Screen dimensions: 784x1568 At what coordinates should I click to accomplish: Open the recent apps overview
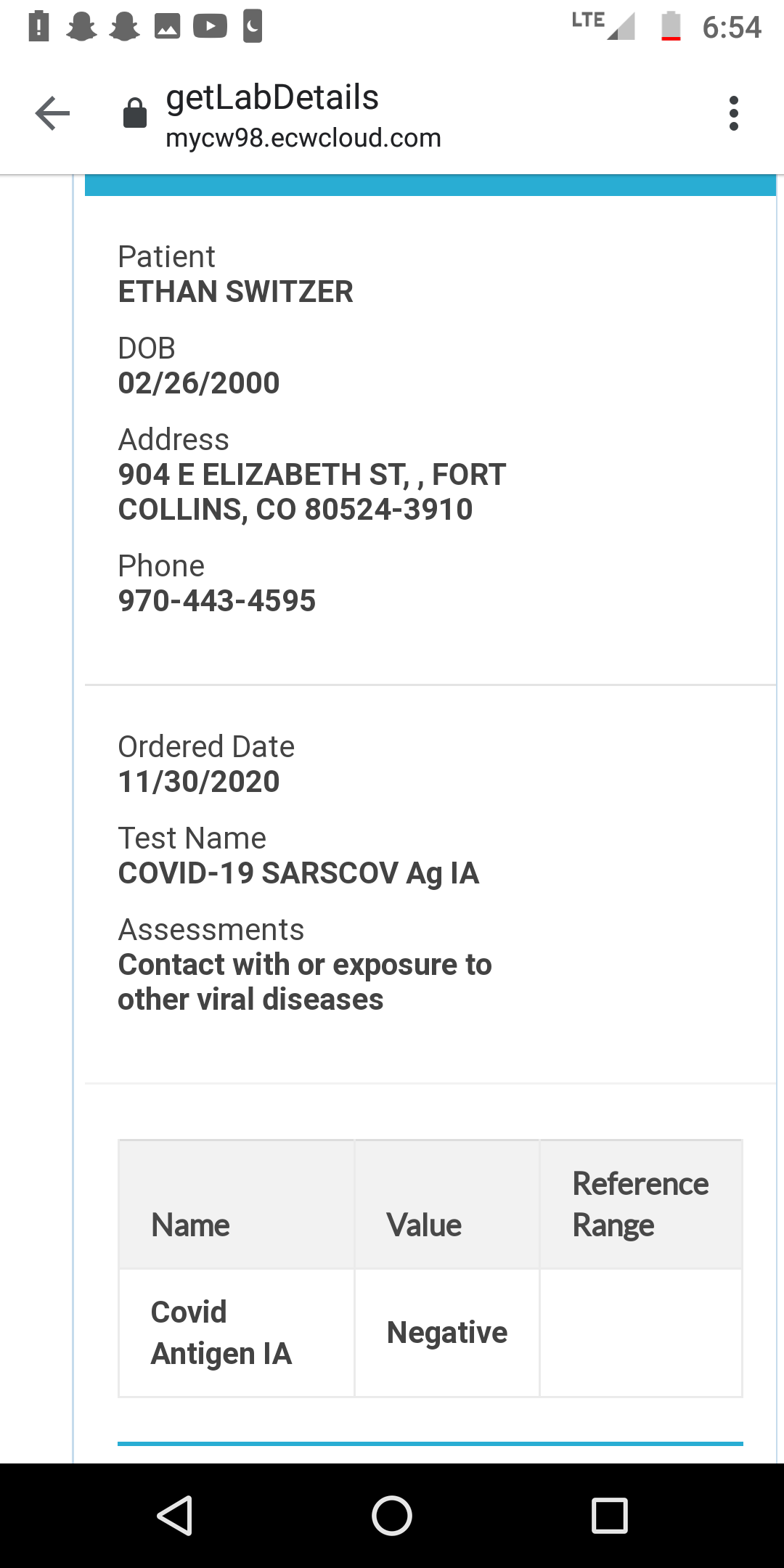coord(609,1516)
